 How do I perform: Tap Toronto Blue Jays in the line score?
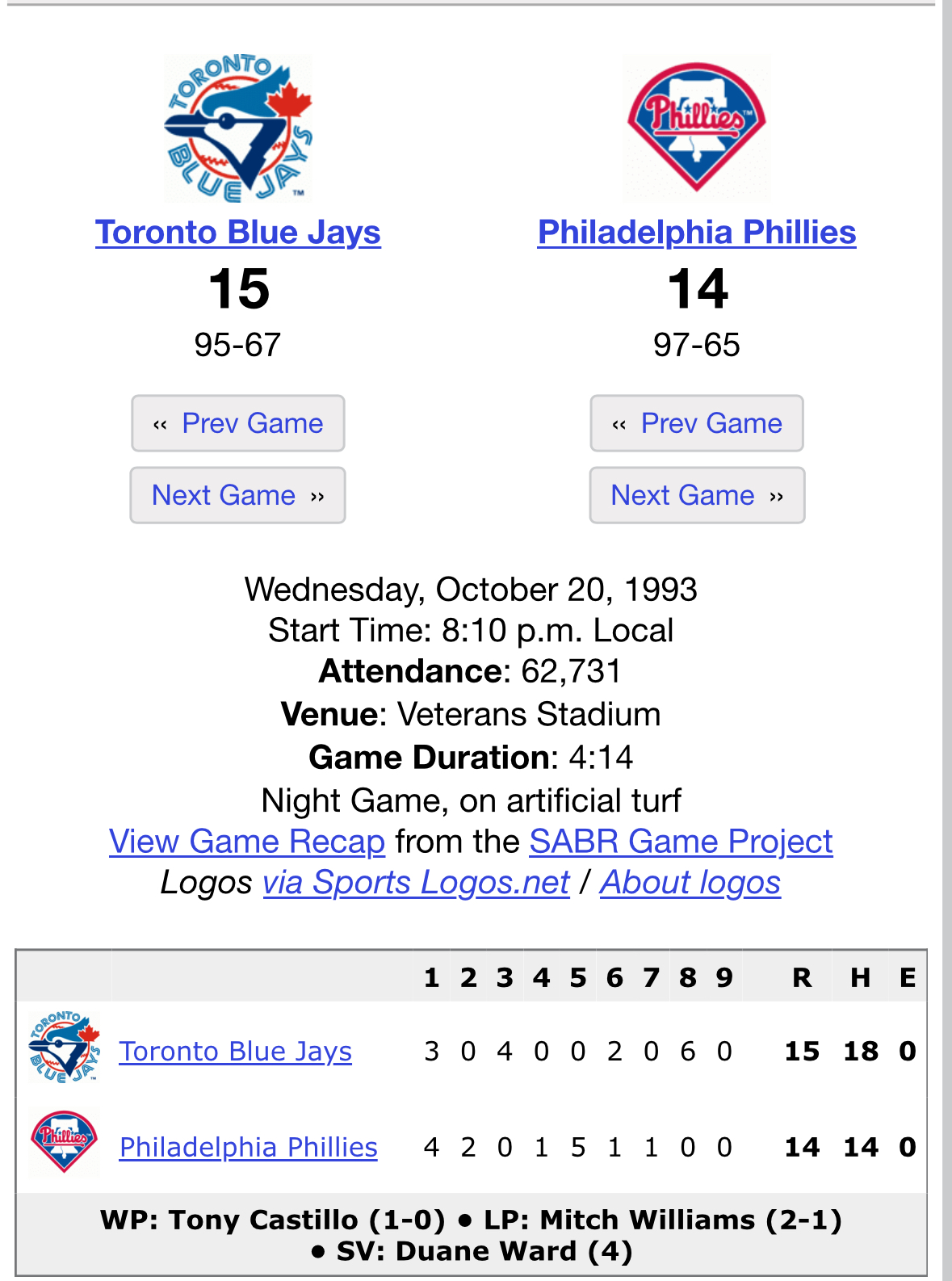(235, 1052)
